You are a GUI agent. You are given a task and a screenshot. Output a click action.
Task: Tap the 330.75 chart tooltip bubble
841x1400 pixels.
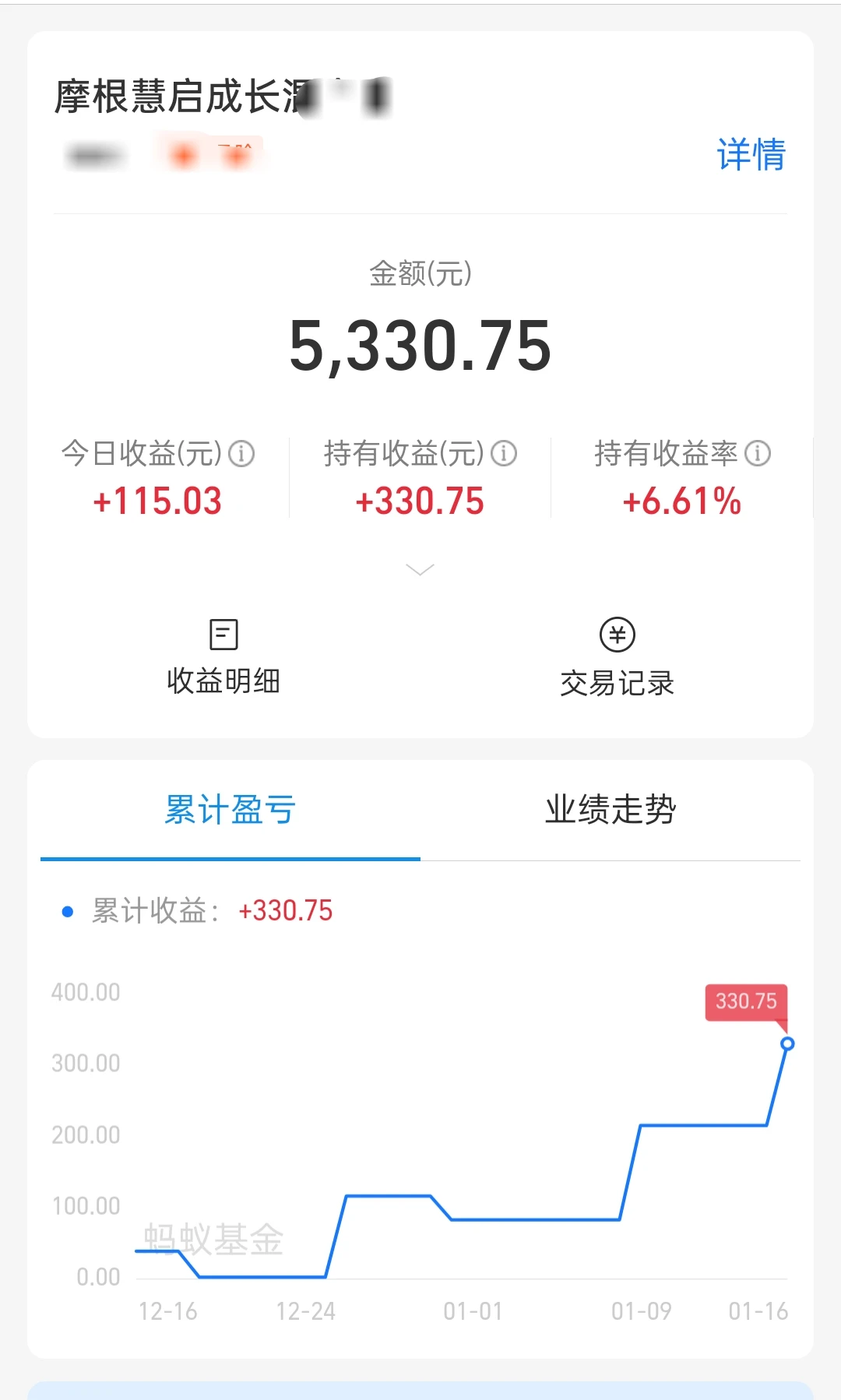[746, 1004]
